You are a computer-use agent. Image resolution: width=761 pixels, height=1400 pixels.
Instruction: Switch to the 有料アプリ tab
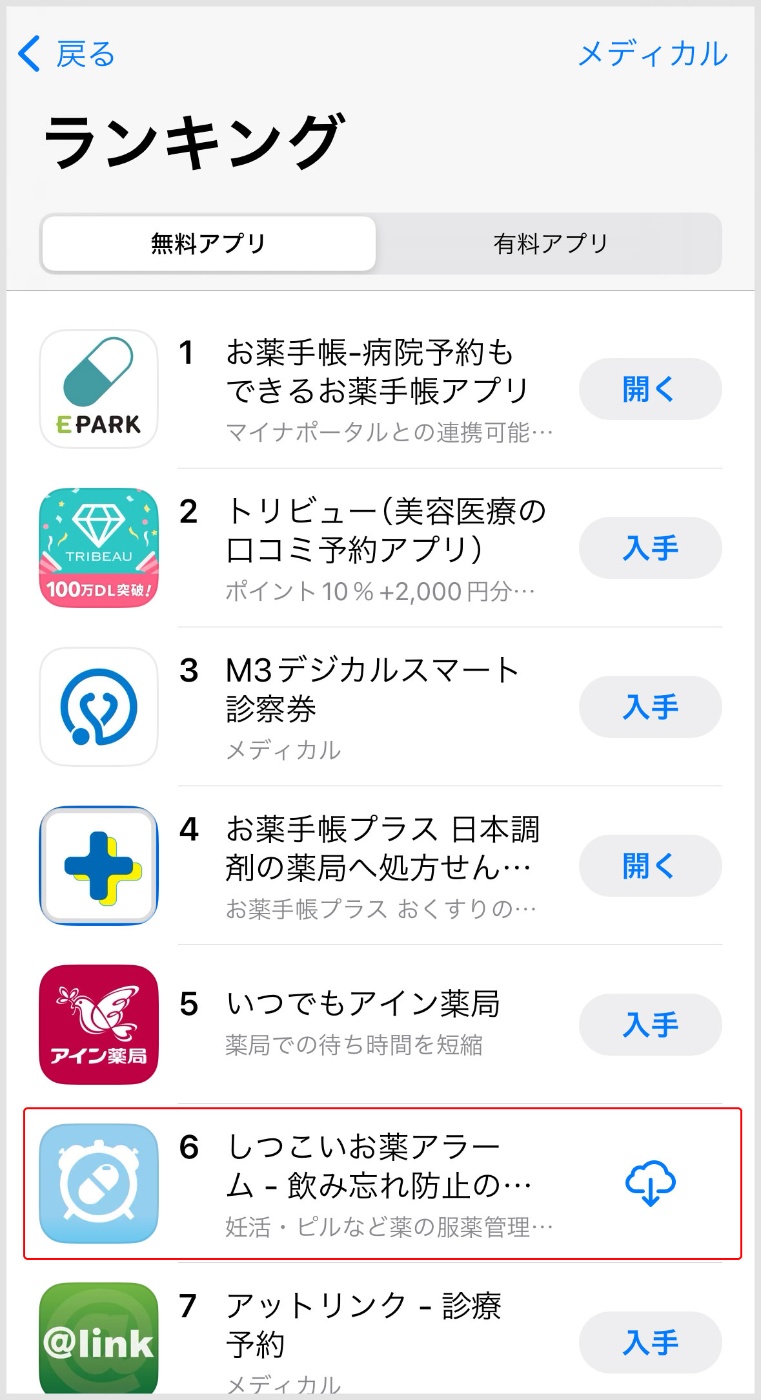(x=550, y=243)
